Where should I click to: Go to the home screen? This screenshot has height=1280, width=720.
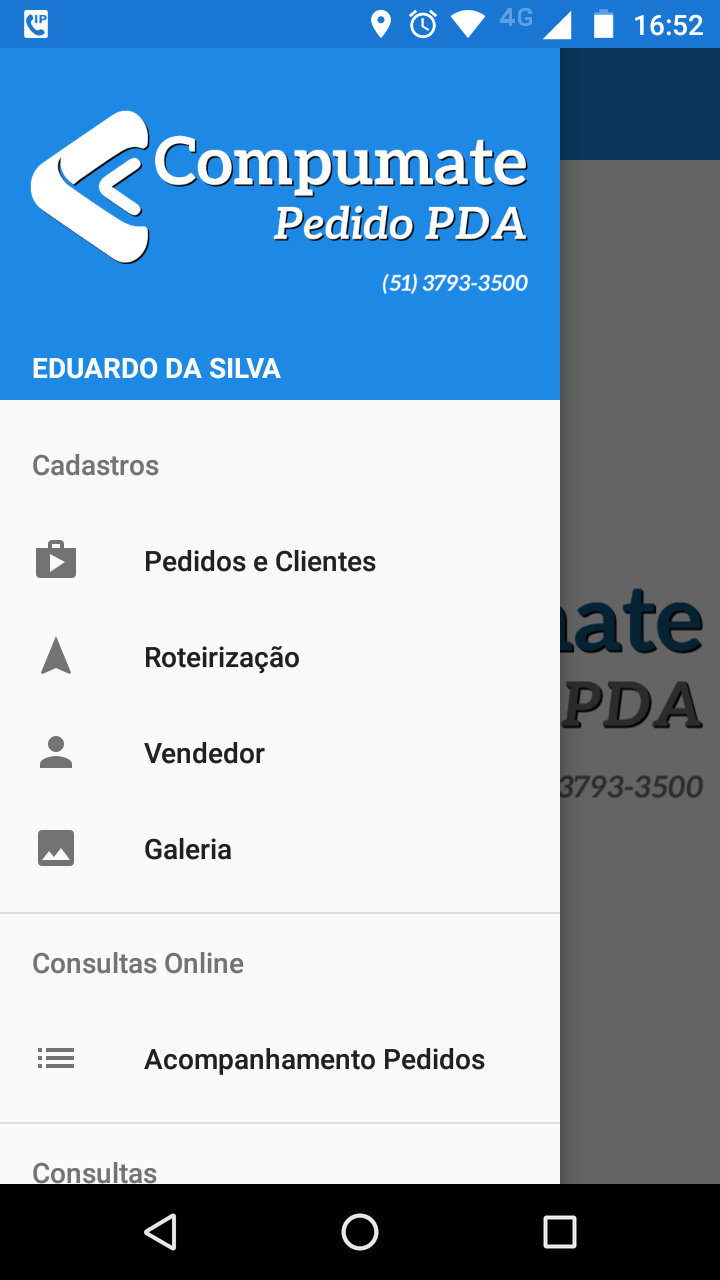coord(360,1232)
